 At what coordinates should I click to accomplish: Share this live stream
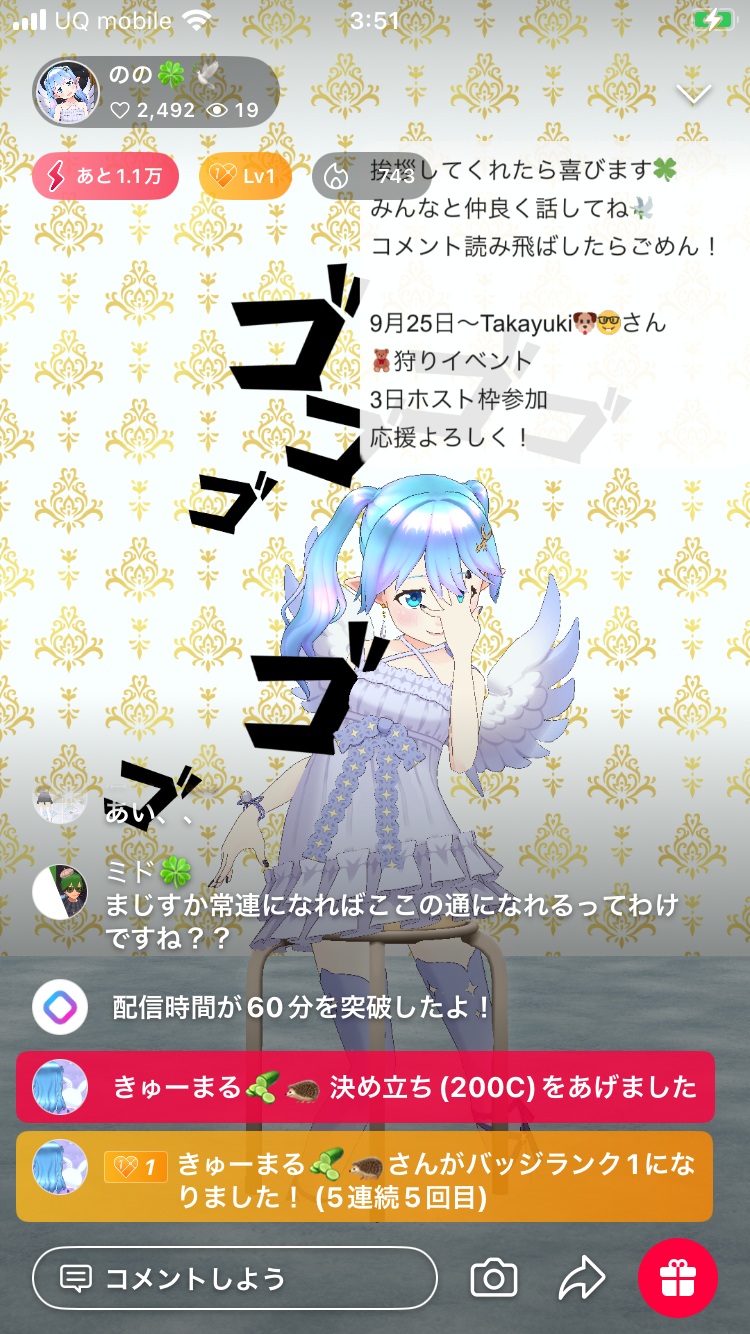pos(582,1278)
